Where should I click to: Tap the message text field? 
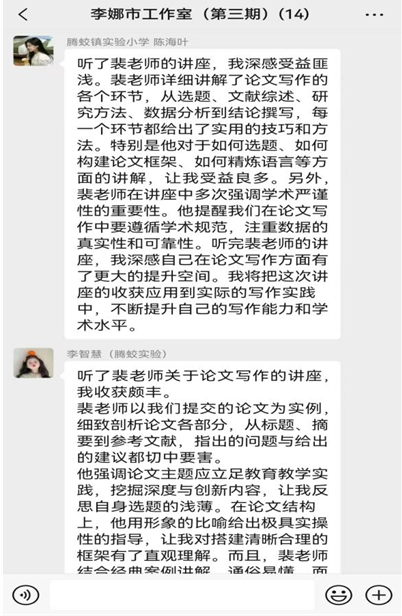(x=182, y=595)
